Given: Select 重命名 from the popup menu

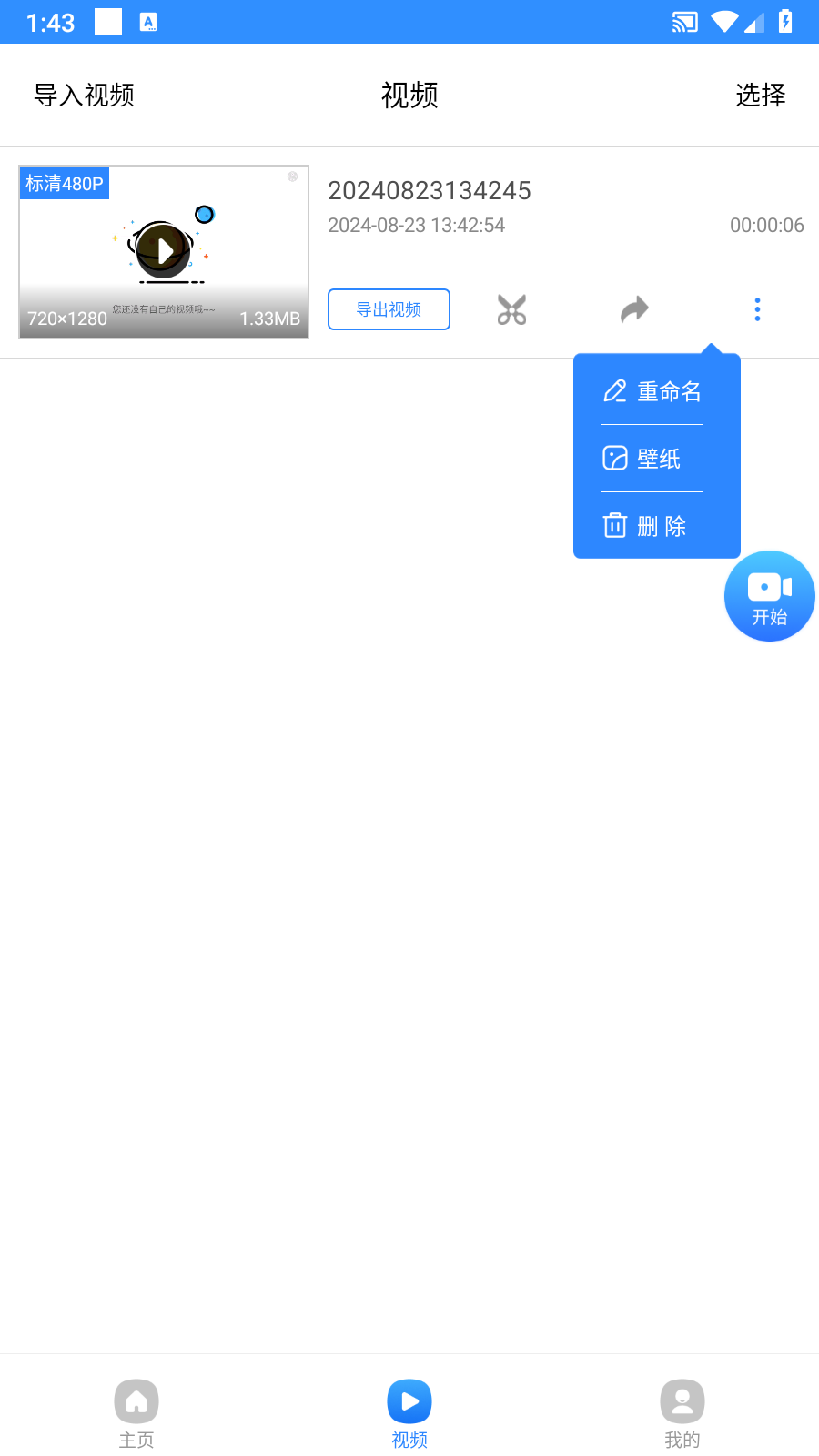Looking at the screenshot, I should 653,391.
